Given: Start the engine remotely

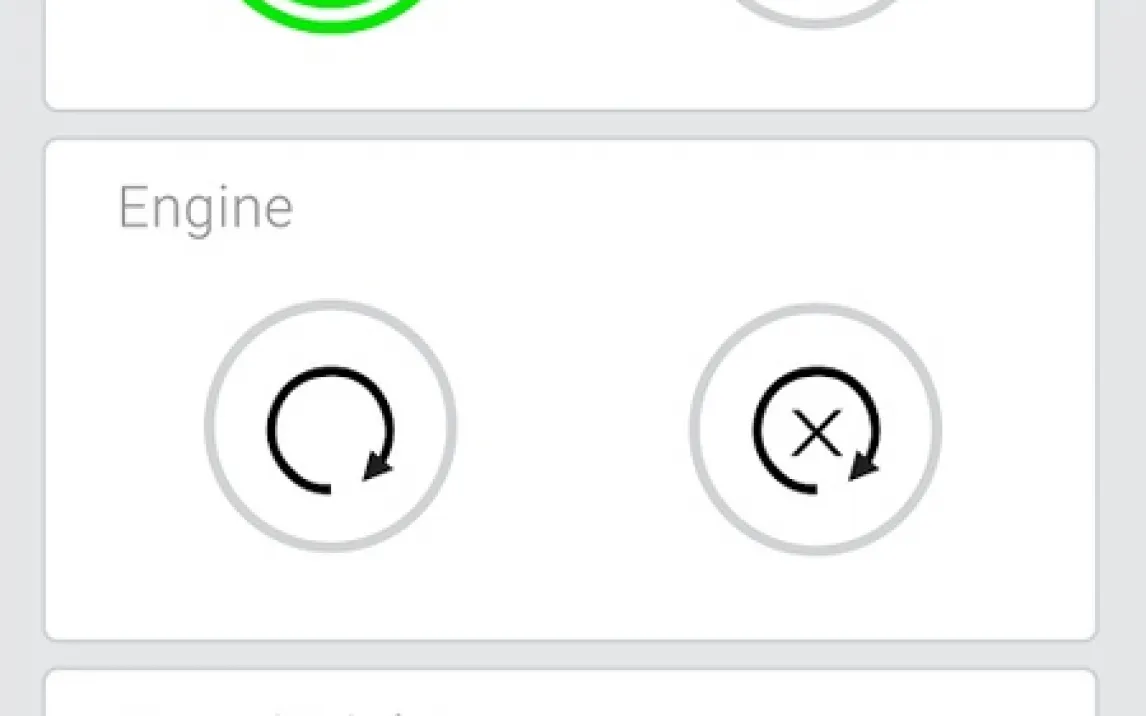Looking at the screenshot, I should pyautogui.click(x=330, y=427).
